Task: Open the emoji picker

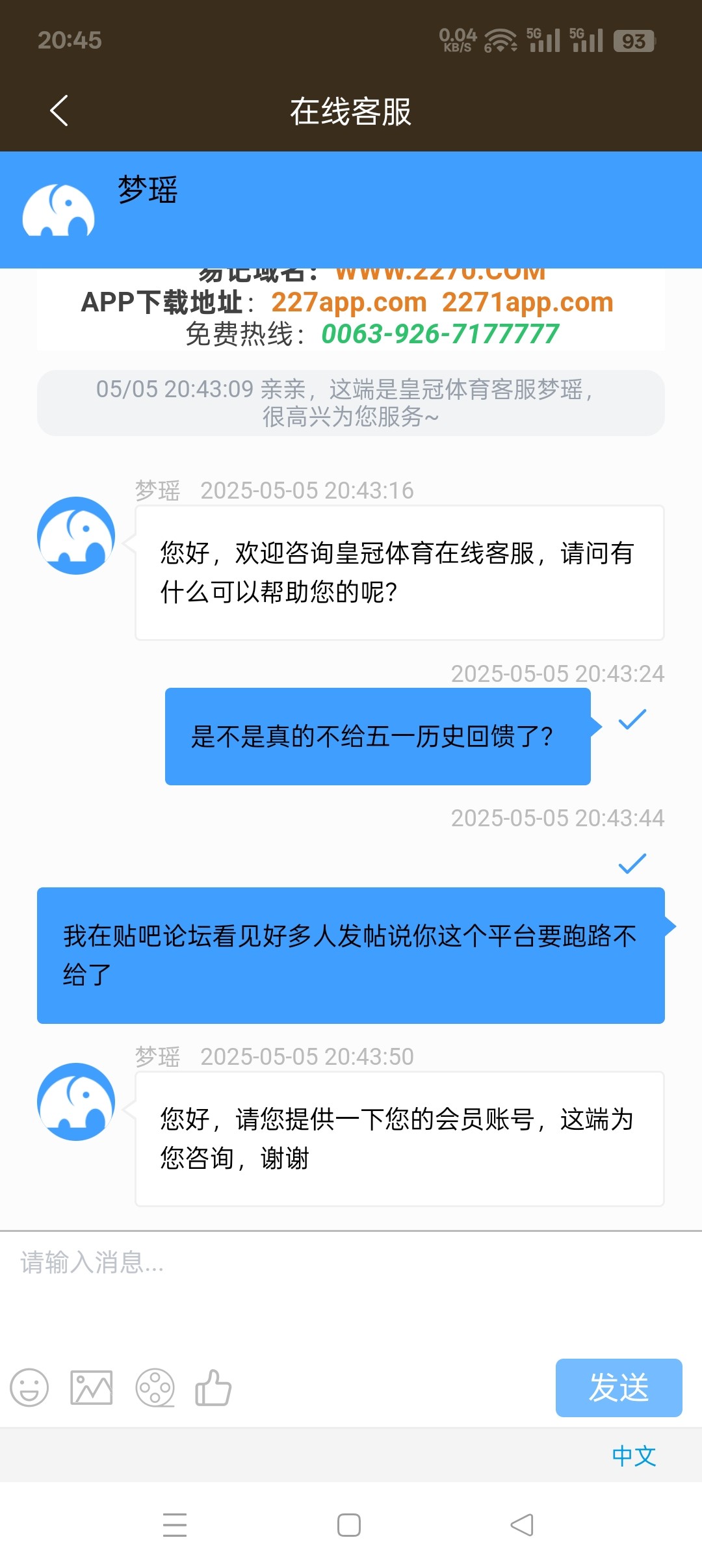Action: pos(29,1387)
